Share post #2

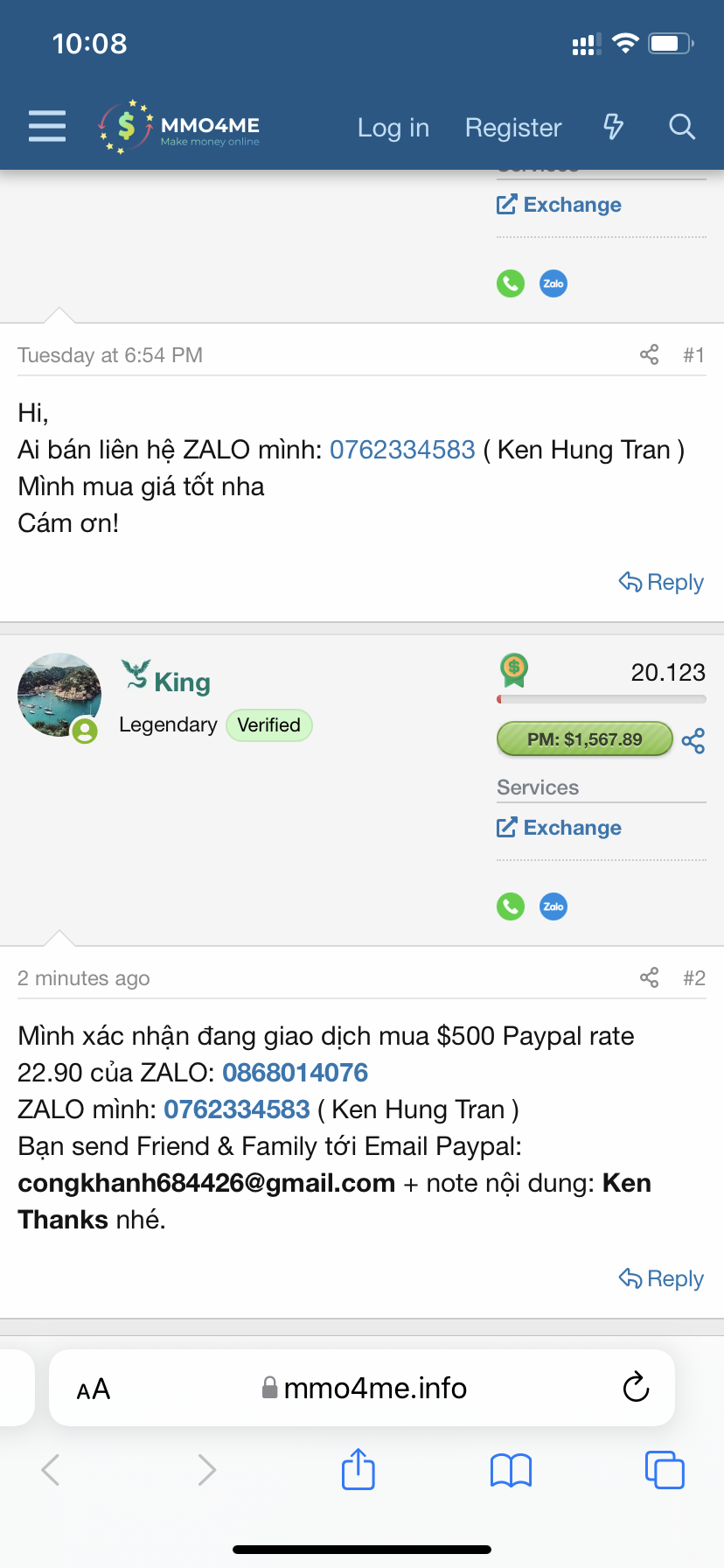click(x=649, y=977)
